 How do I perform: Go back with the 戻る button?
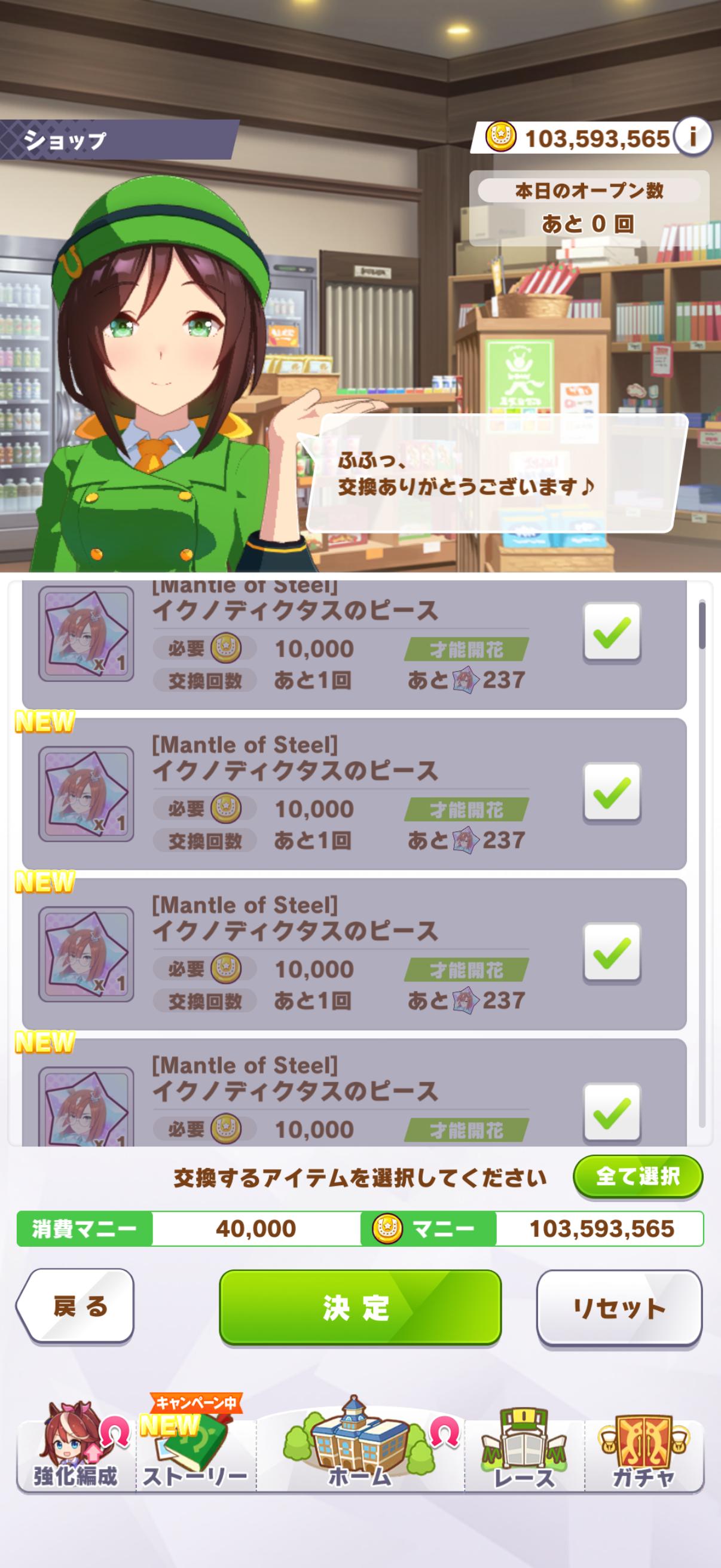[75, 1306]
